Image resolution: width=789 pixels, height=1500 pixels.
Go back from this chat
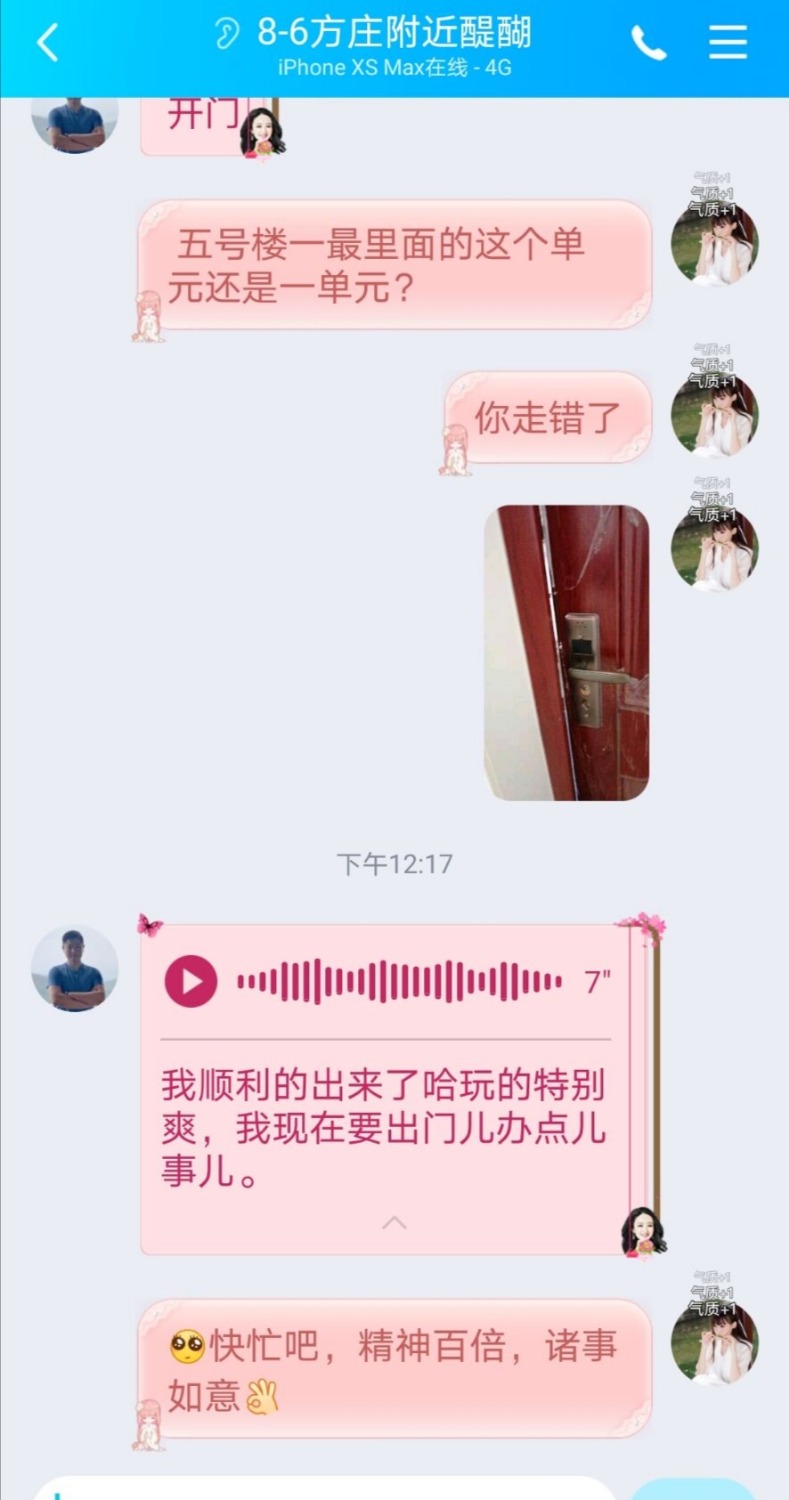[47, 42]
